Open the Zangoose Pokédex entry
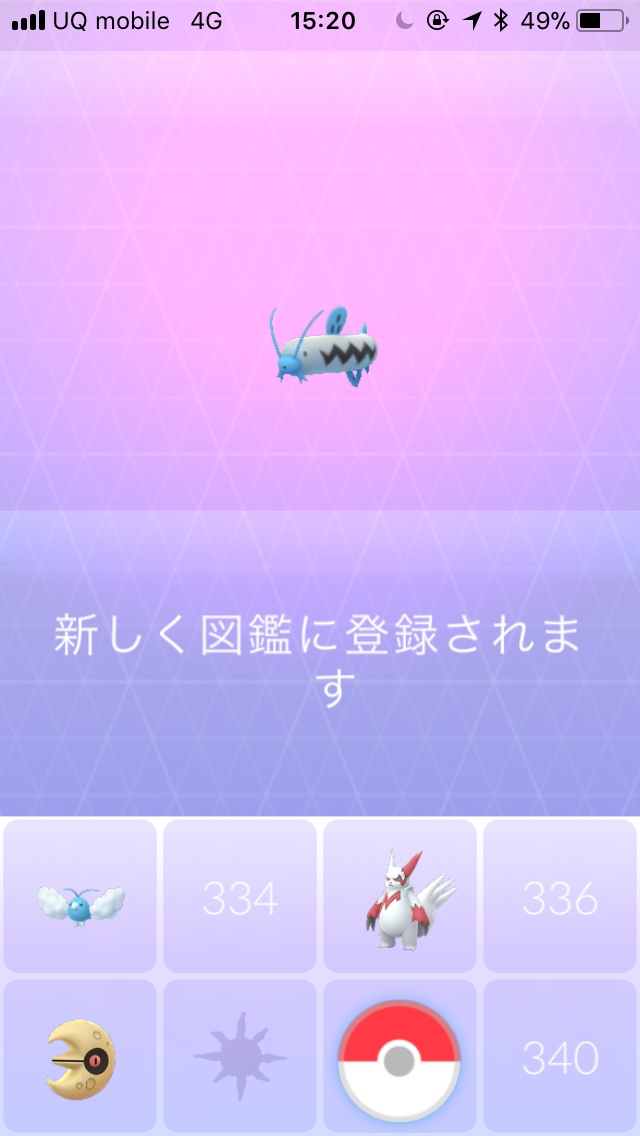The height and width of the screenshot is (1136, 640). pos(400,897)
